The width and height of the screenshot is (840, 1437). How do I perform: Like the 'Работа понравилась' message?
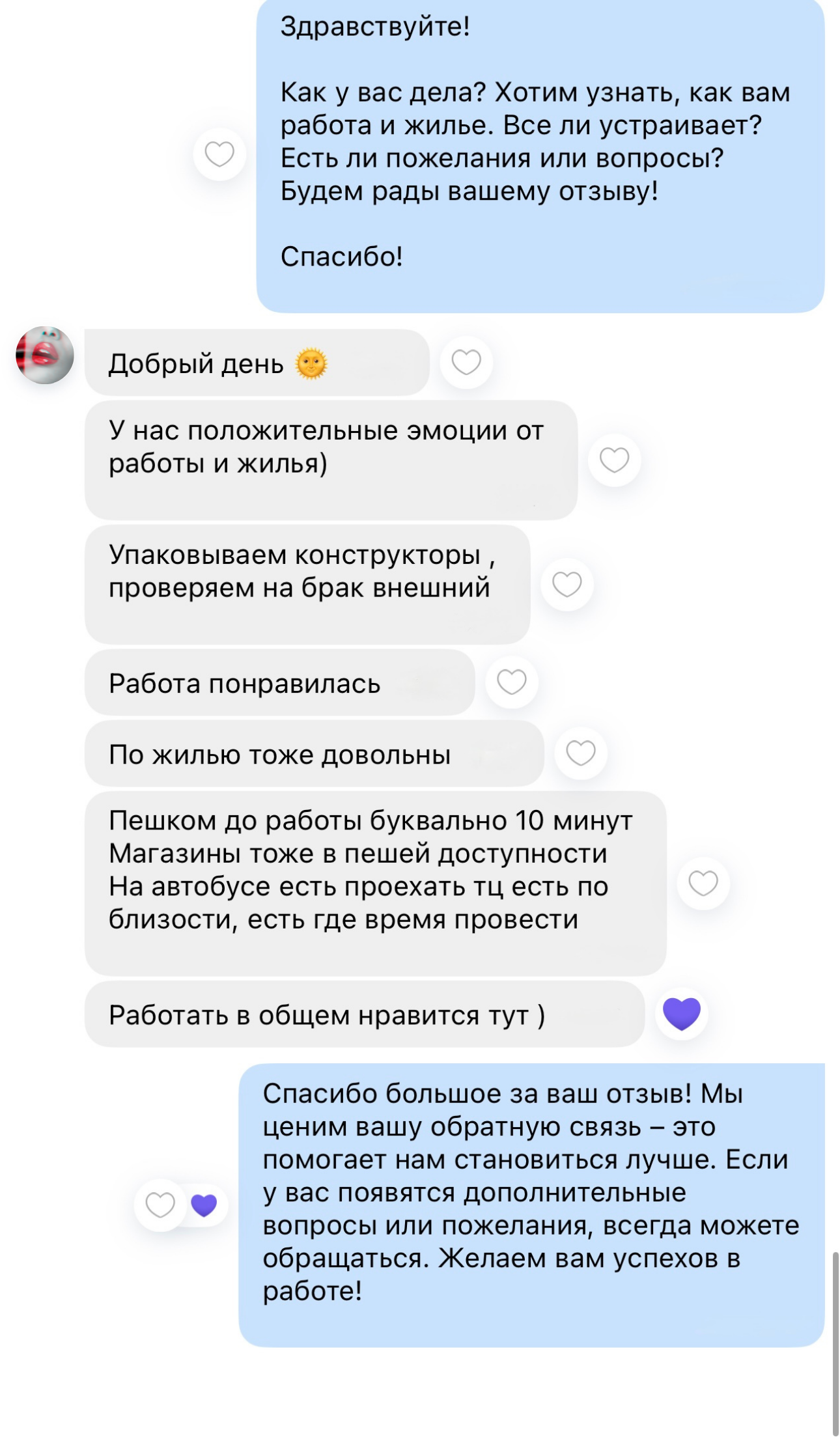tap(511, 682)
